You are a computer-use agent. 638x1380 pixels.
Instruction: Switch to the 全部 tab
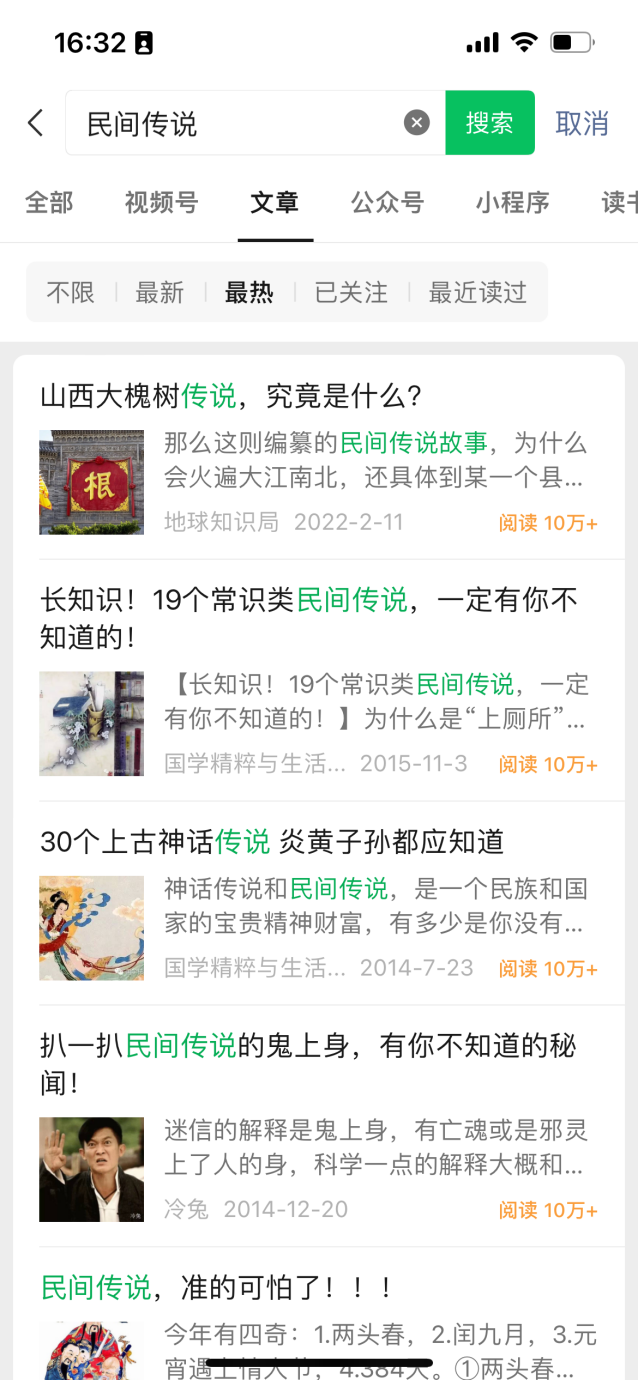coord(49,202)
